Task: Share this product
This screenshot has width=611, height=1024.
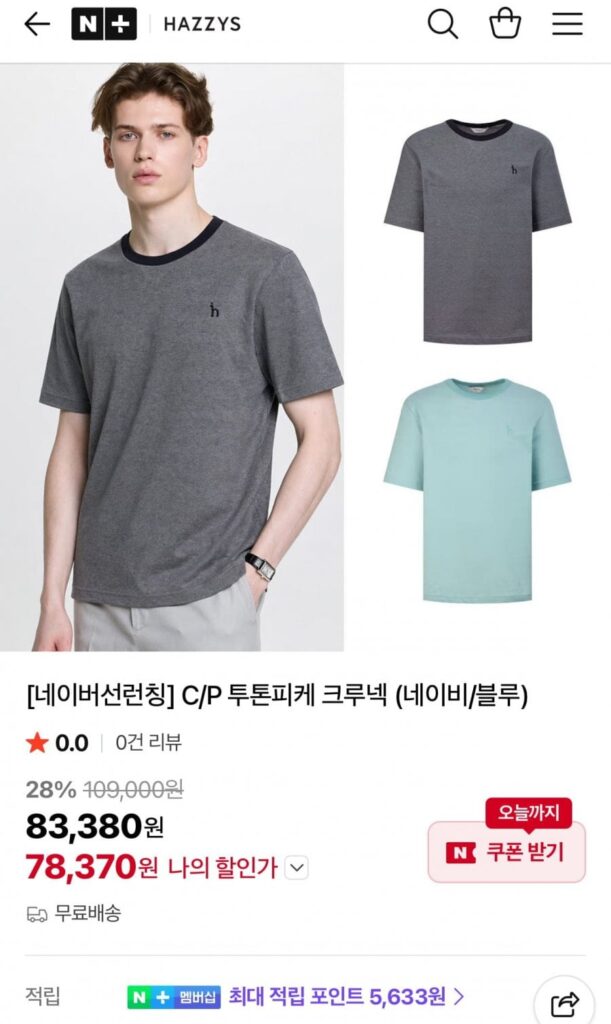Action: 565,1003
